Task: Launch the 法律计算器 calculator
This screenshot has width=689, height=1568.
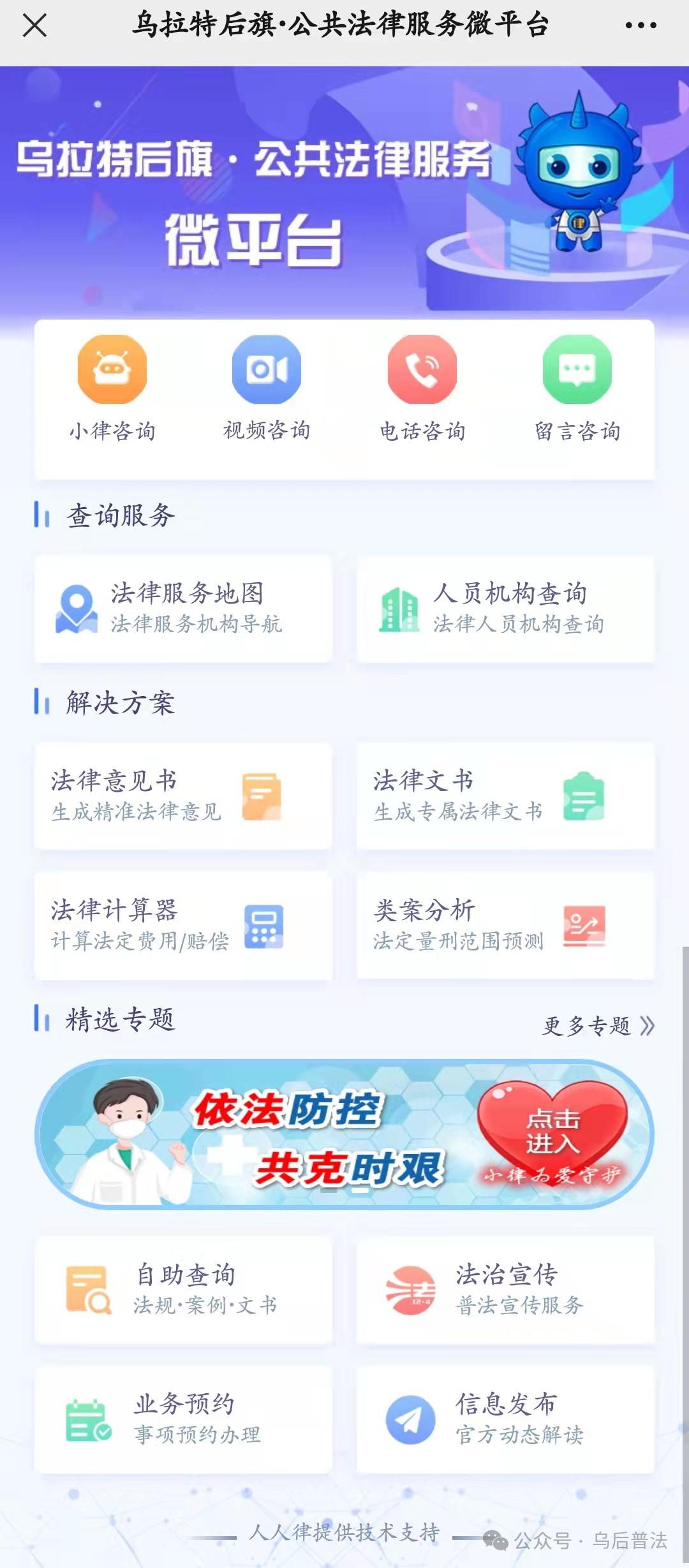Action: tap(184, 924)
